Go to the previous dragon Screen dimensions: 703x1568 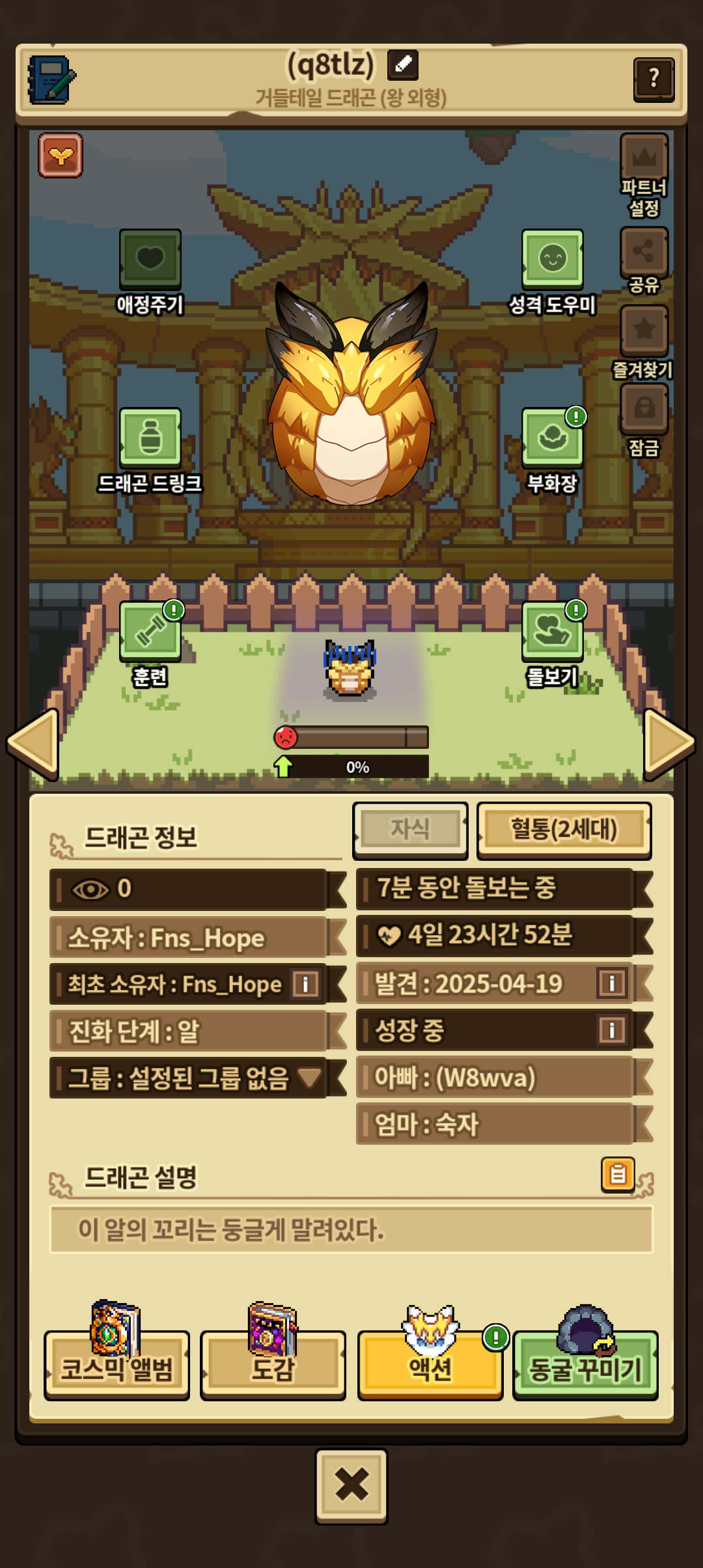tap(33, 744)
